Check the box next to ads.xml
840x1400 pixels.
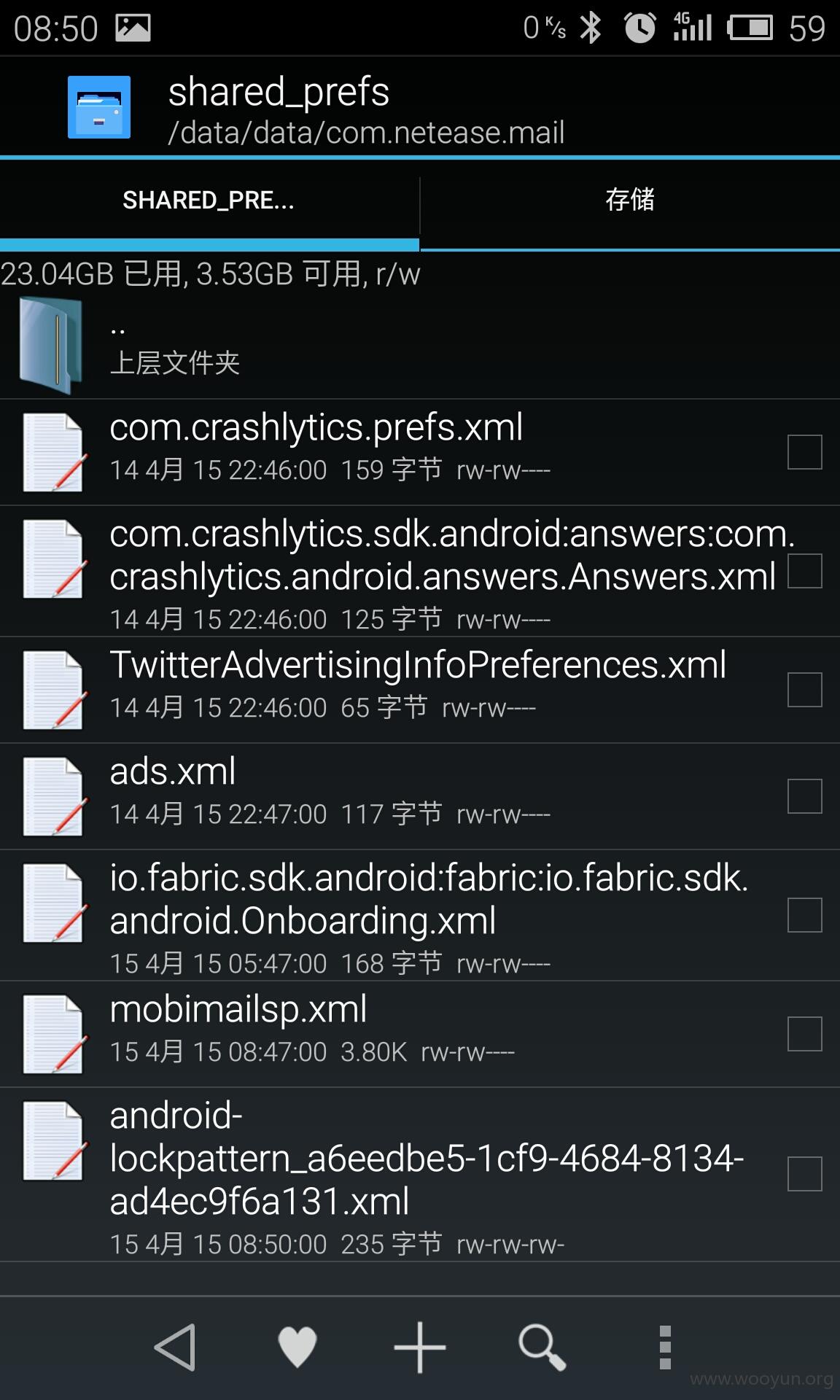pyautogui.click(x=804, y=796)
